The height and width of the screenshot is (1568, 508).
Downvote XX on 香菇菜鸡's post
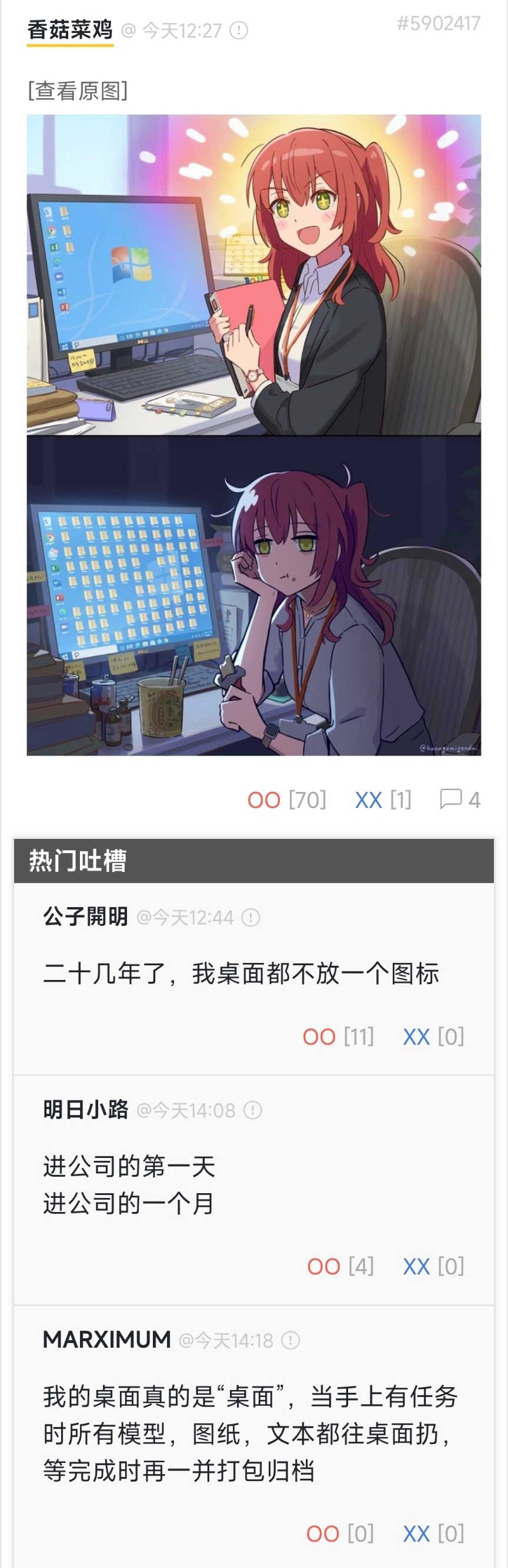point(369,799)
